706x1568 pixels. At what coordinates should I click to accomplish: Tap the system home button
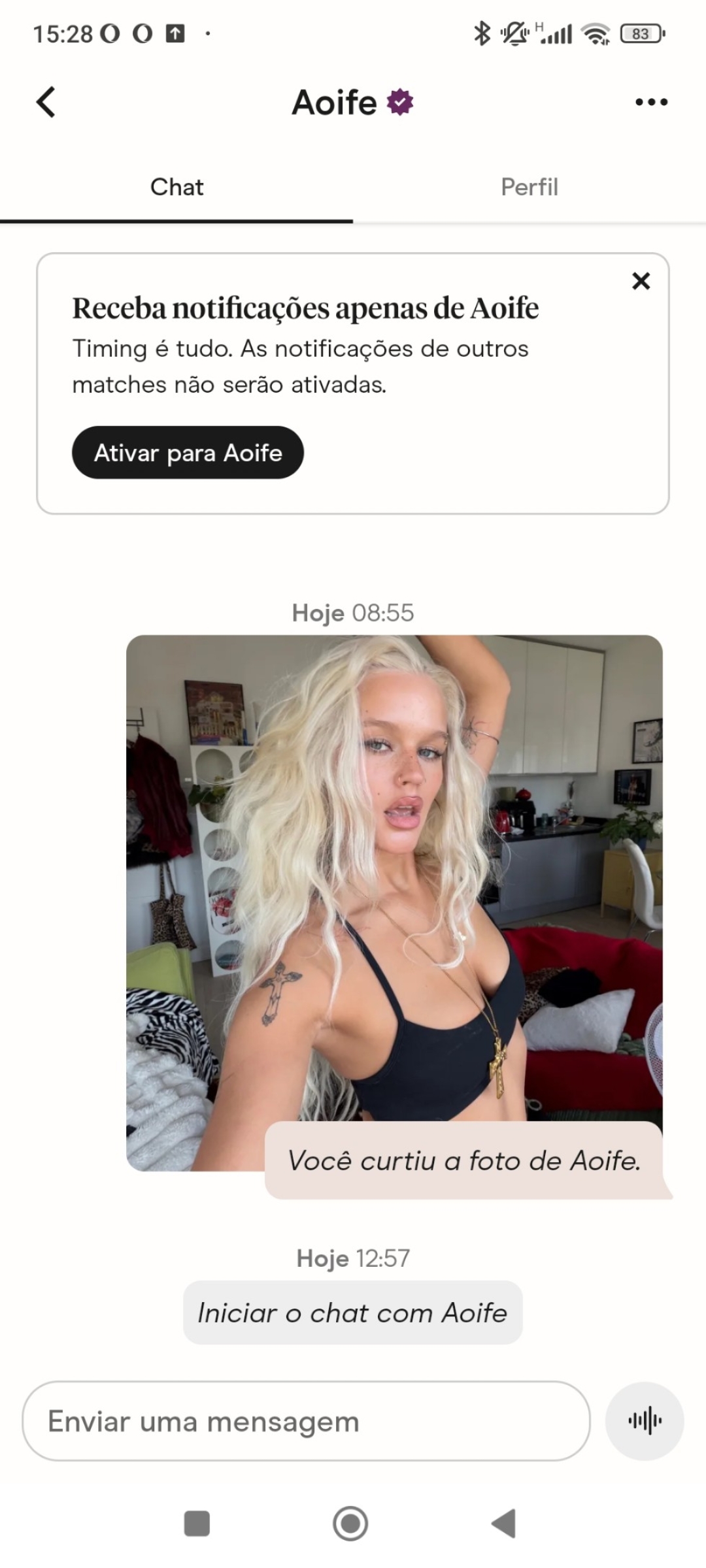pyautogui.click(x=350, y=1524)
